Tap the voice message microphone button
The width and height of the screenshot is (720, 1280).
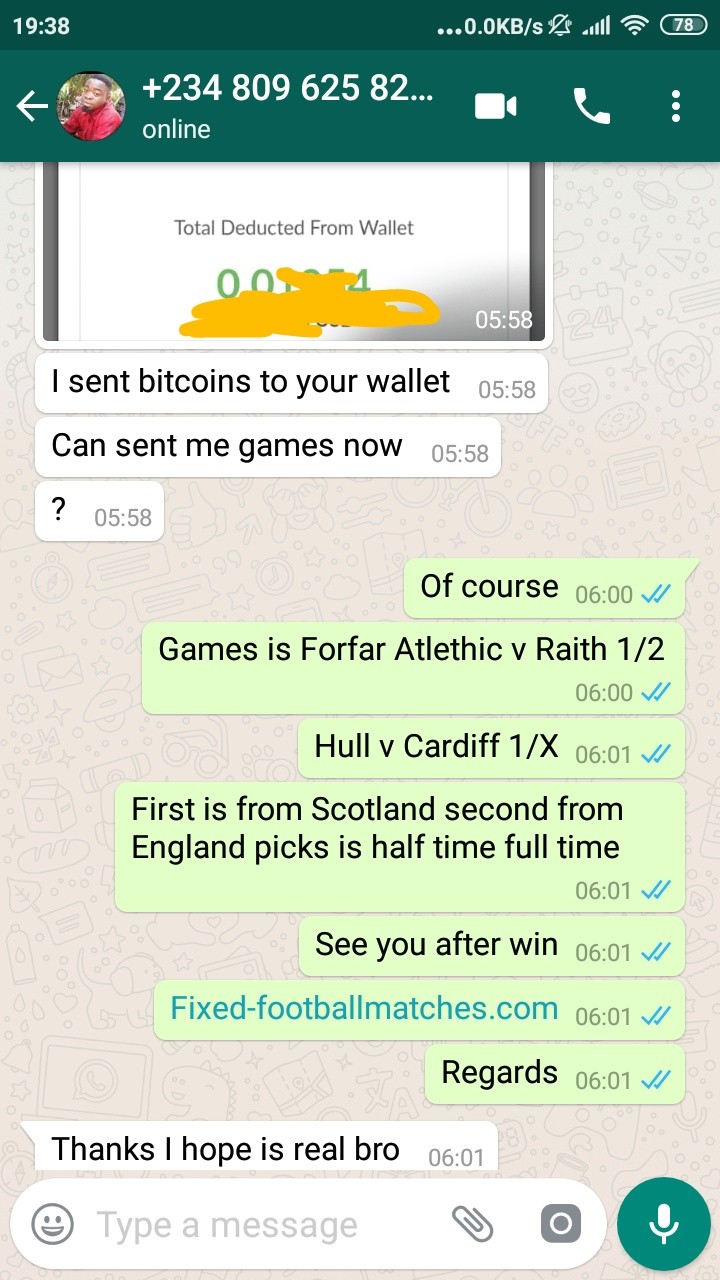coord(663,1224)
